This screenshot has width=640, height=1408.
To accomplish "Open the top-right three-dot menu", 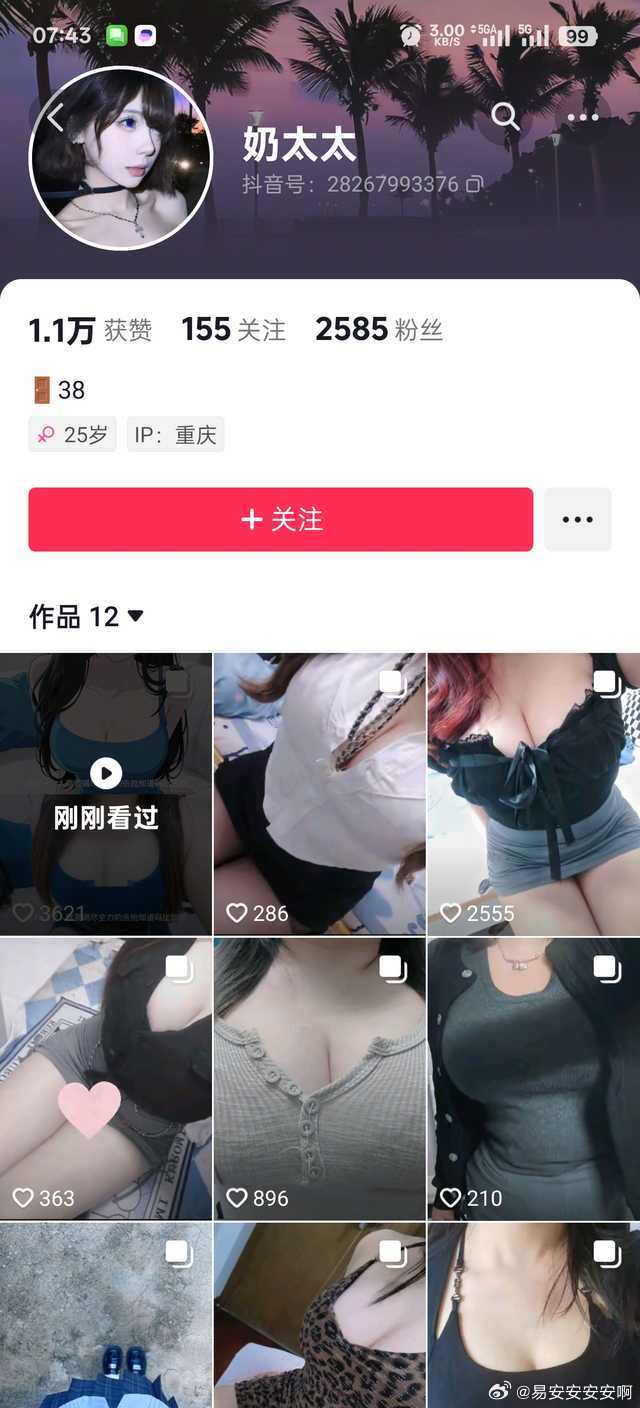I will point(583,117).
